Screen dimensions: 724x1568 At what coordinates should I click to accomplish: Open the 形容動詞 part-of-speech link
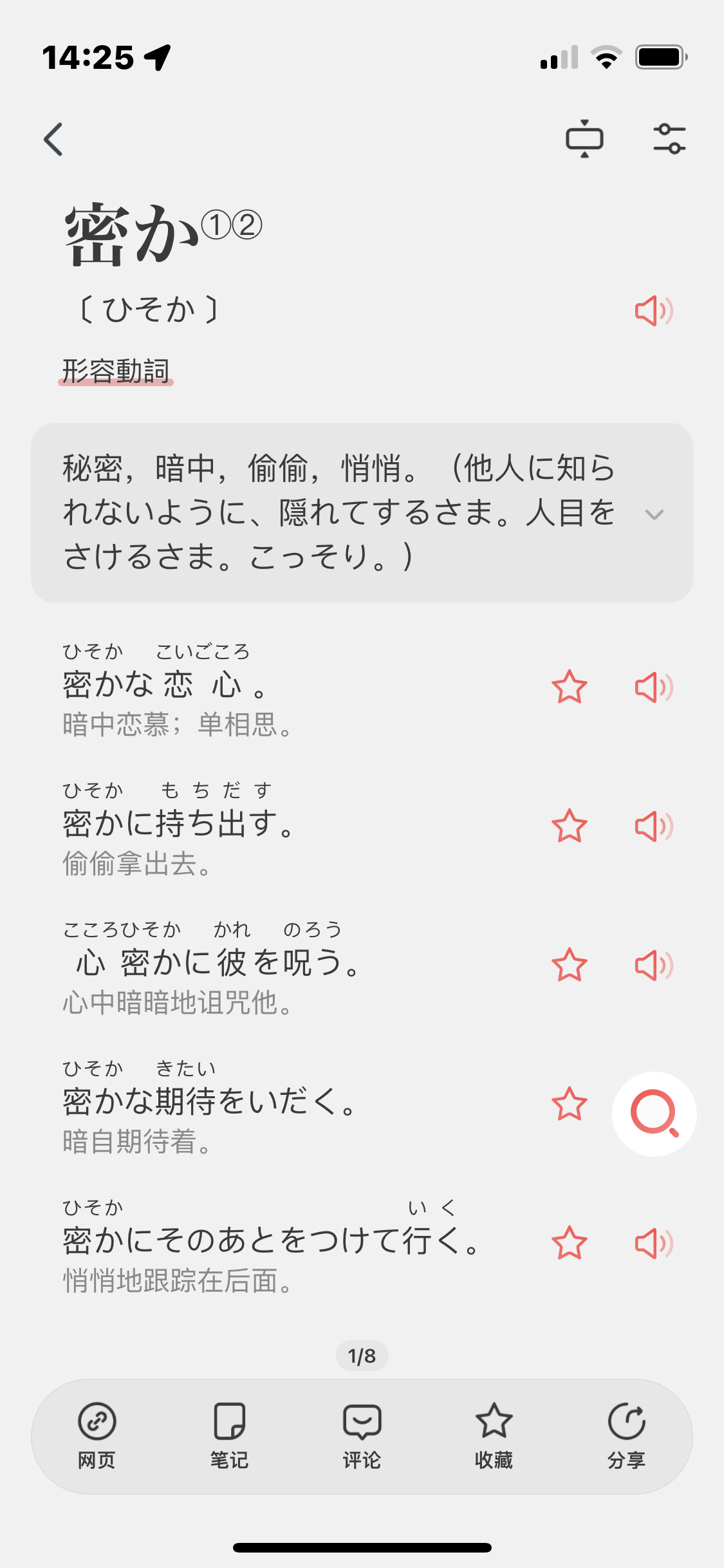point(116,371)
